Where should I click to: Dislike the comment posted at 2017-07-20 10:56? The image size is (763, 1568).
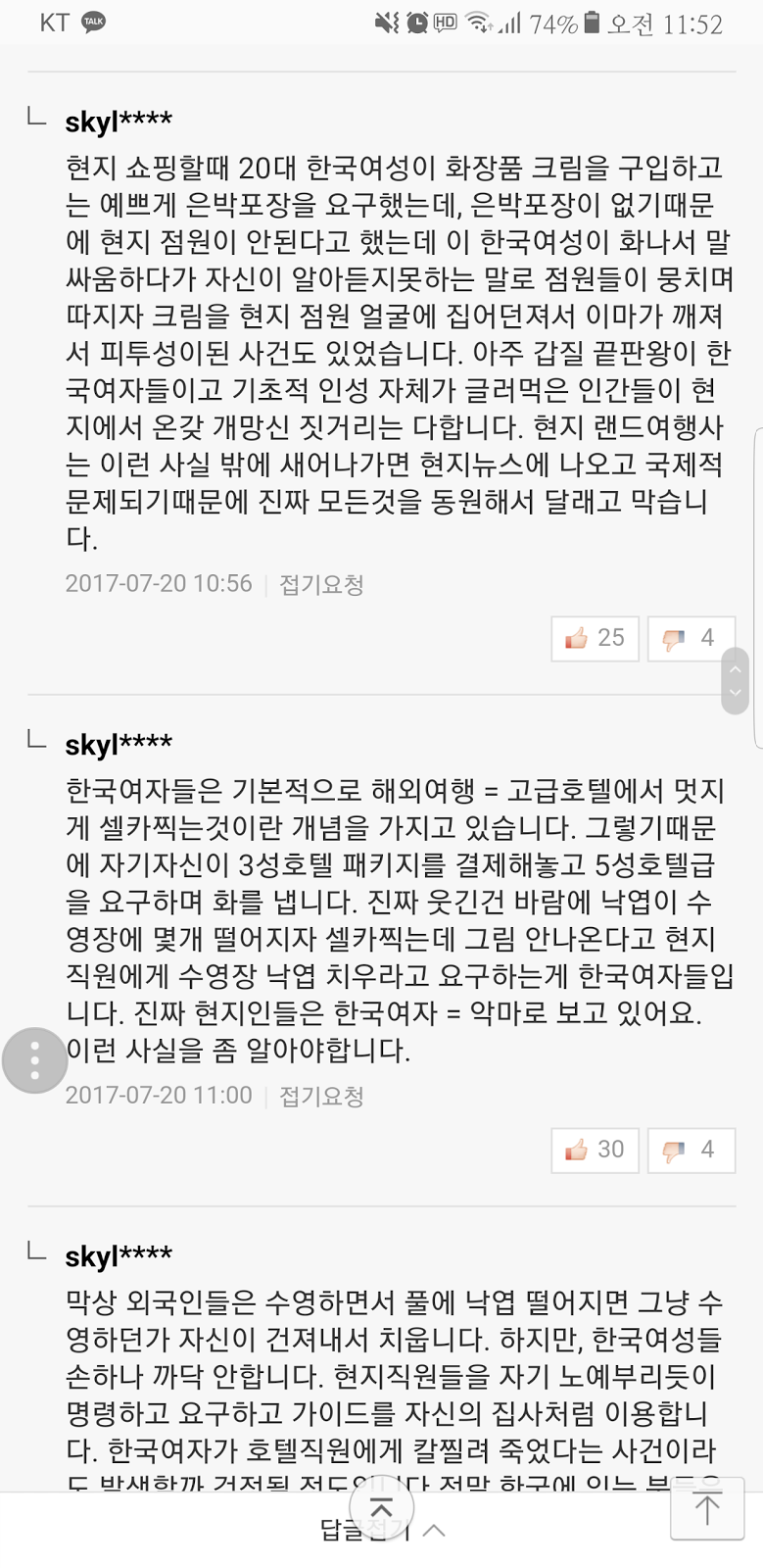[x=691, y=638]
